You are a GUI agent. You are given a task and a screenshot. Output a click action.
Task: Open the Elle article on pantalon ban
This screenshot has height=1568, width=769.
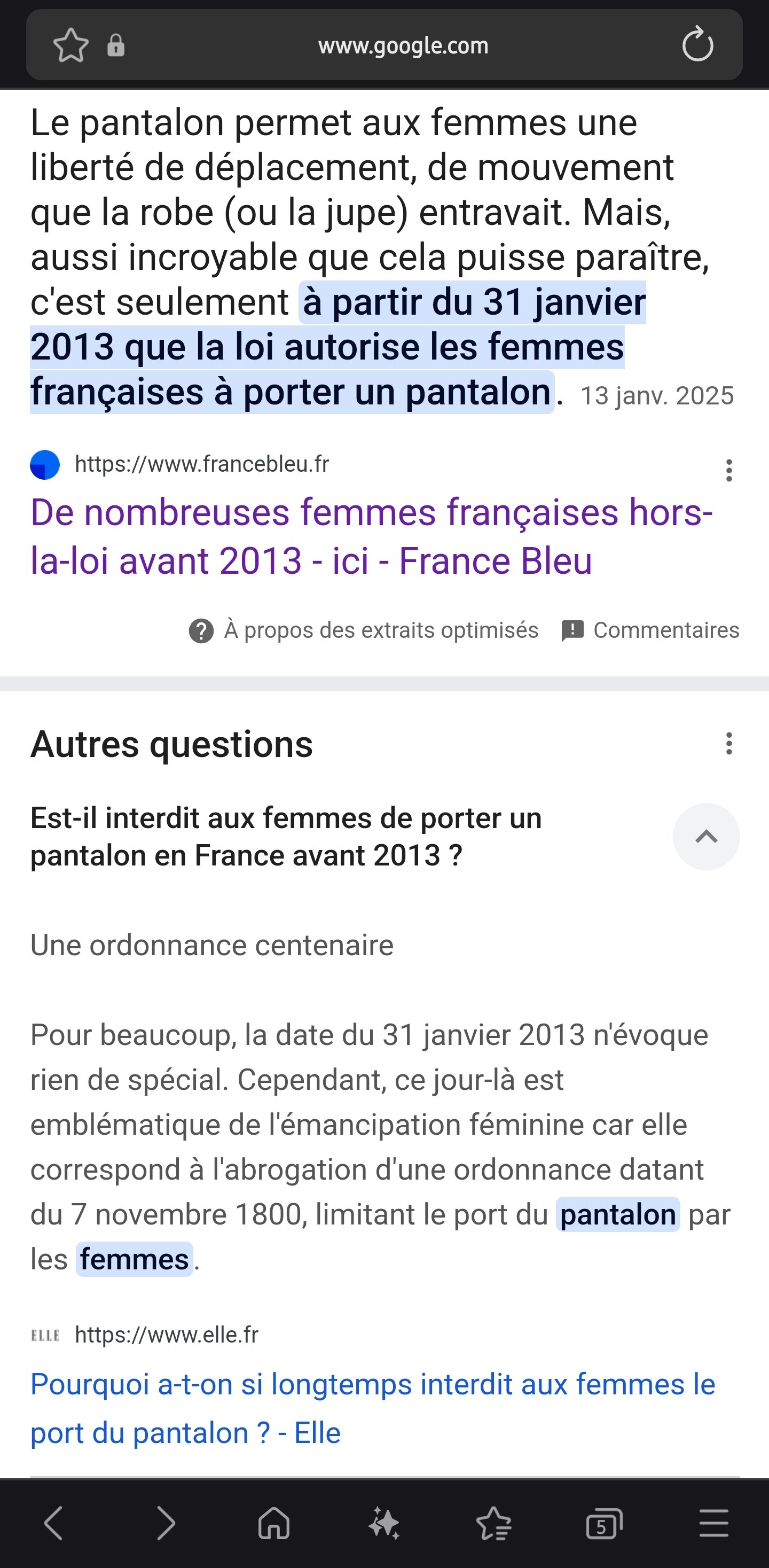(x=372, y=1408)
